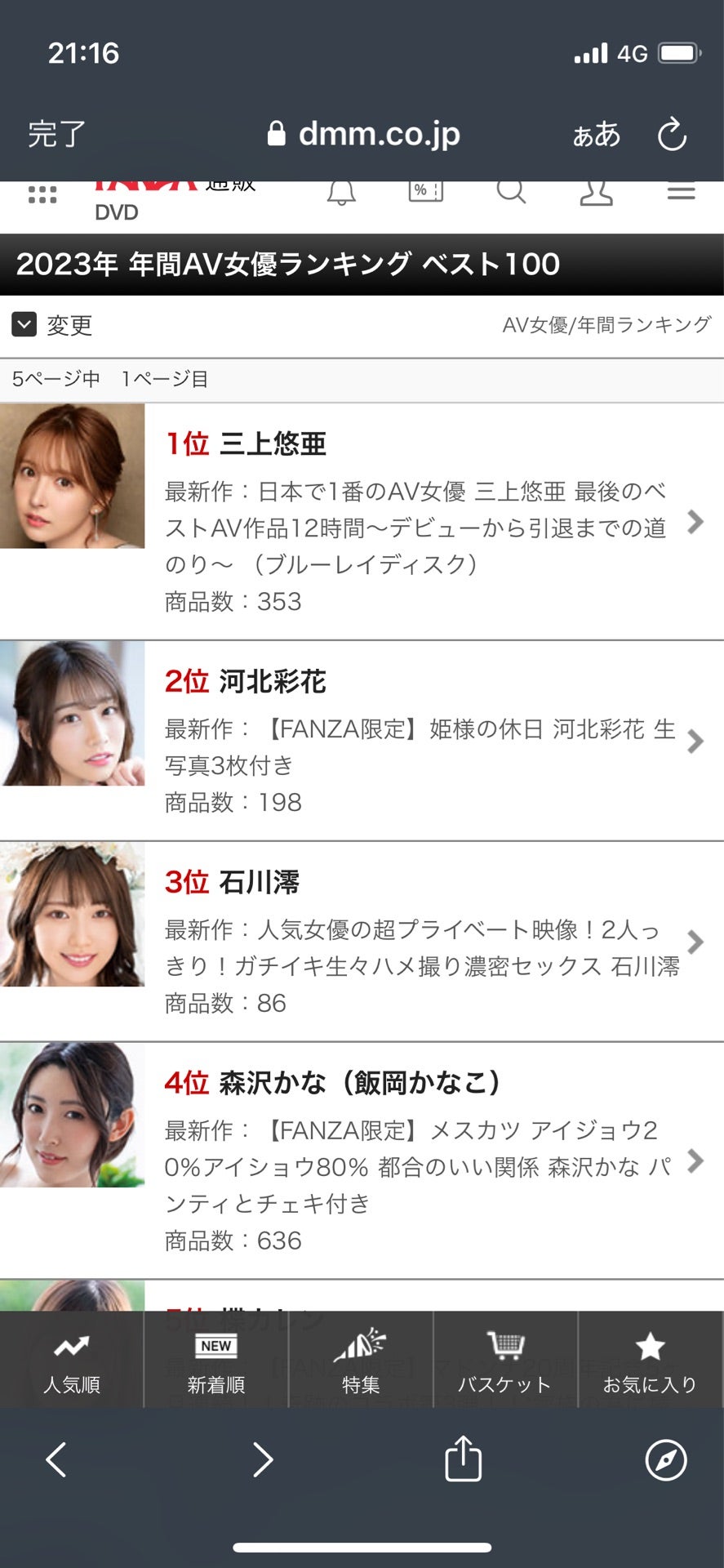Open the バスケット cart
Viewport: 724px width, 1568px height.
[x=504, y=1360]
